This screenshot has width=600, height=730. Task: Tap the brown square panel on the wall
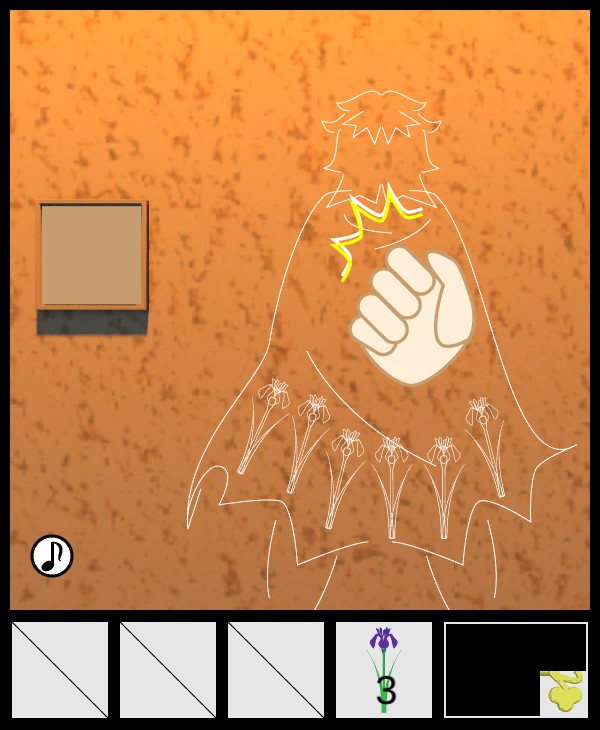point(91,255)
